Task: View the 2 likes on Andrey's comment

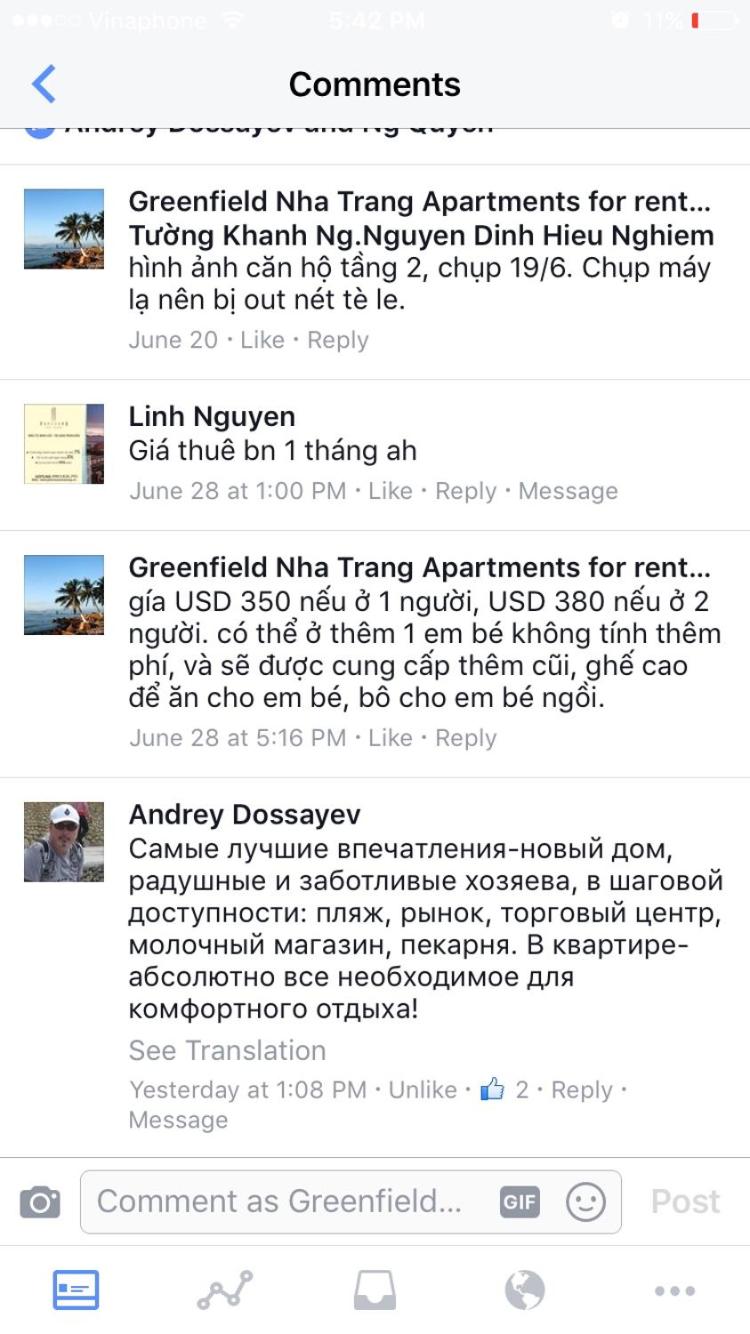Action: tap(505, 1089)
